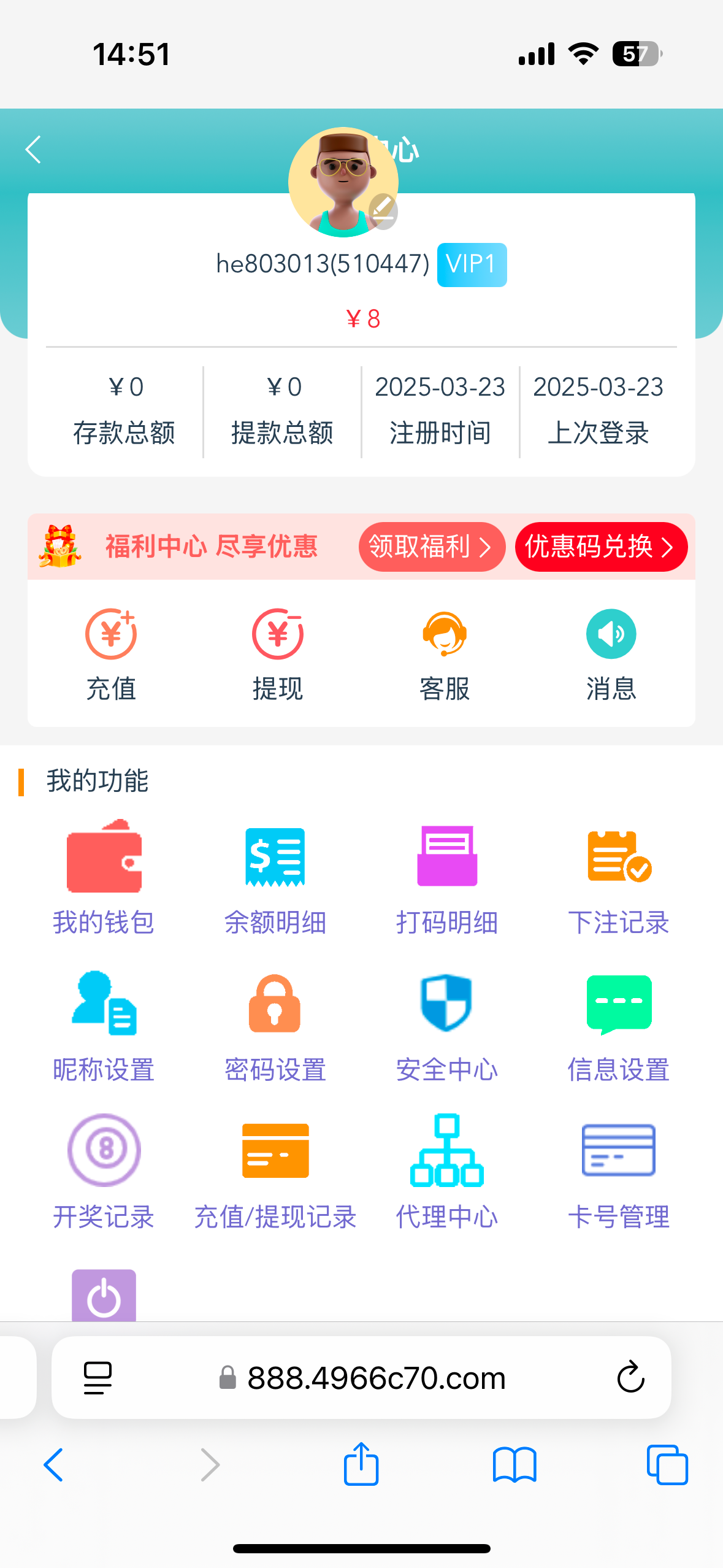This screenshot has height=1568, width=723.
Task: Contact 客服 support
Action: tap(445, 654)
